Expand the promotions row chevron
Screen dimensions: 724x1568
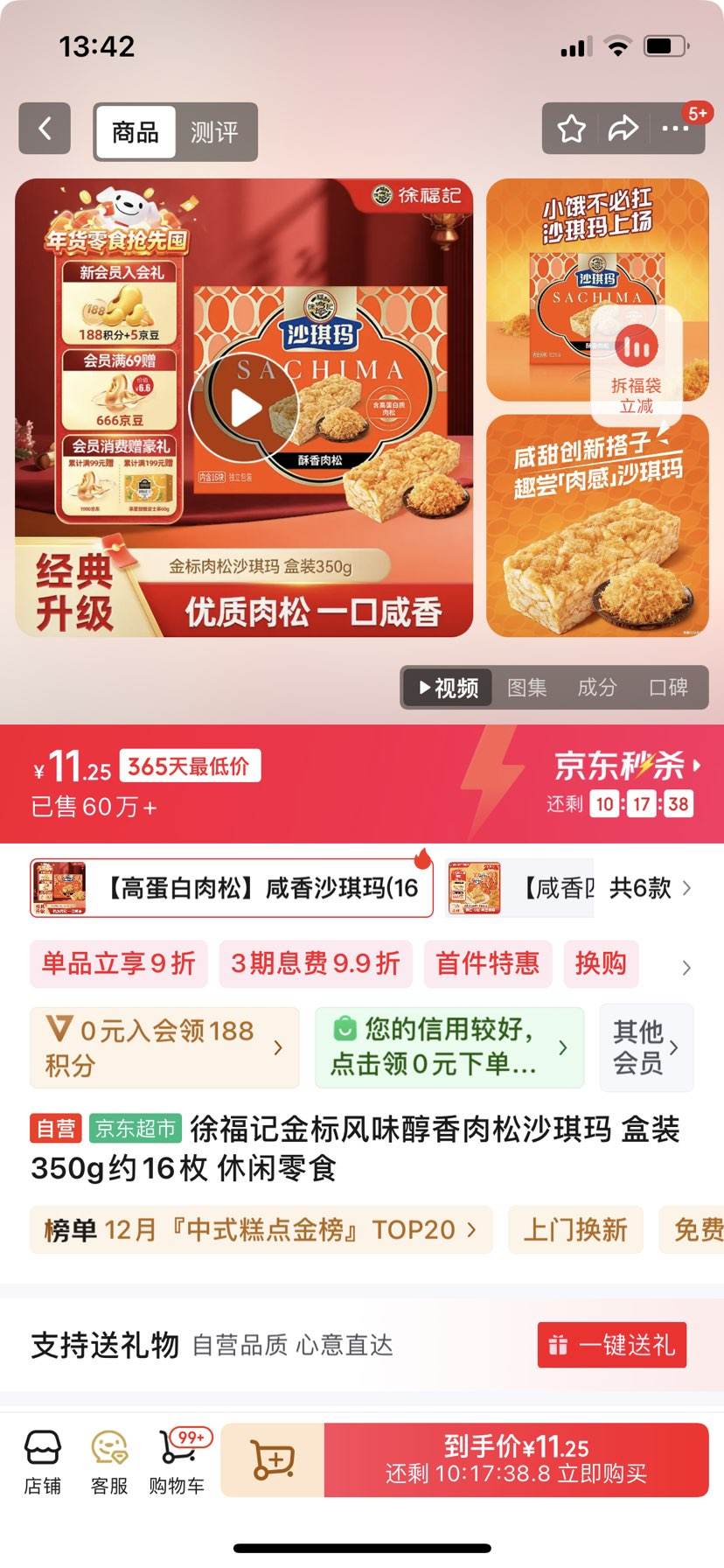pyautogui.click(x=685, y=967)
